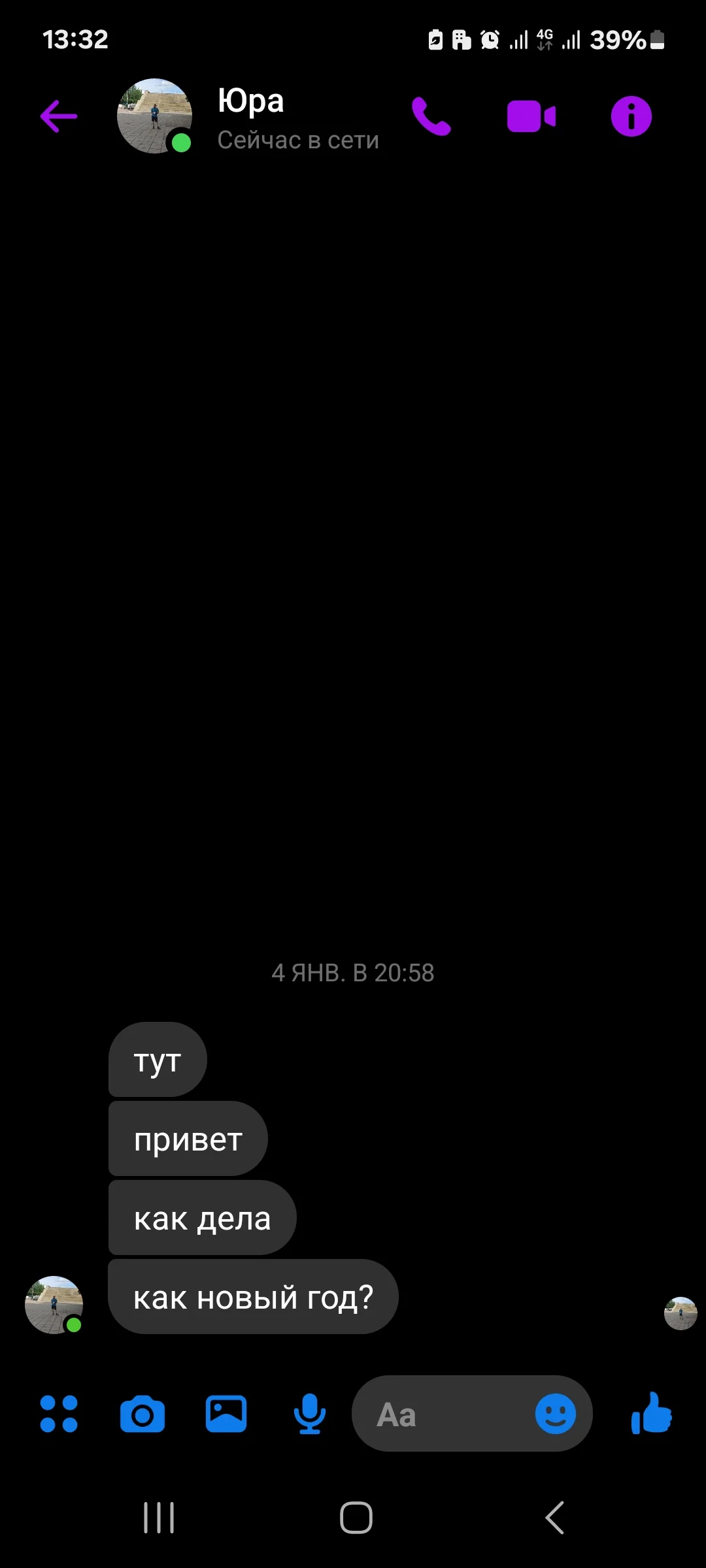
Task: Go back to the chat list
Action: coord(57,116)
